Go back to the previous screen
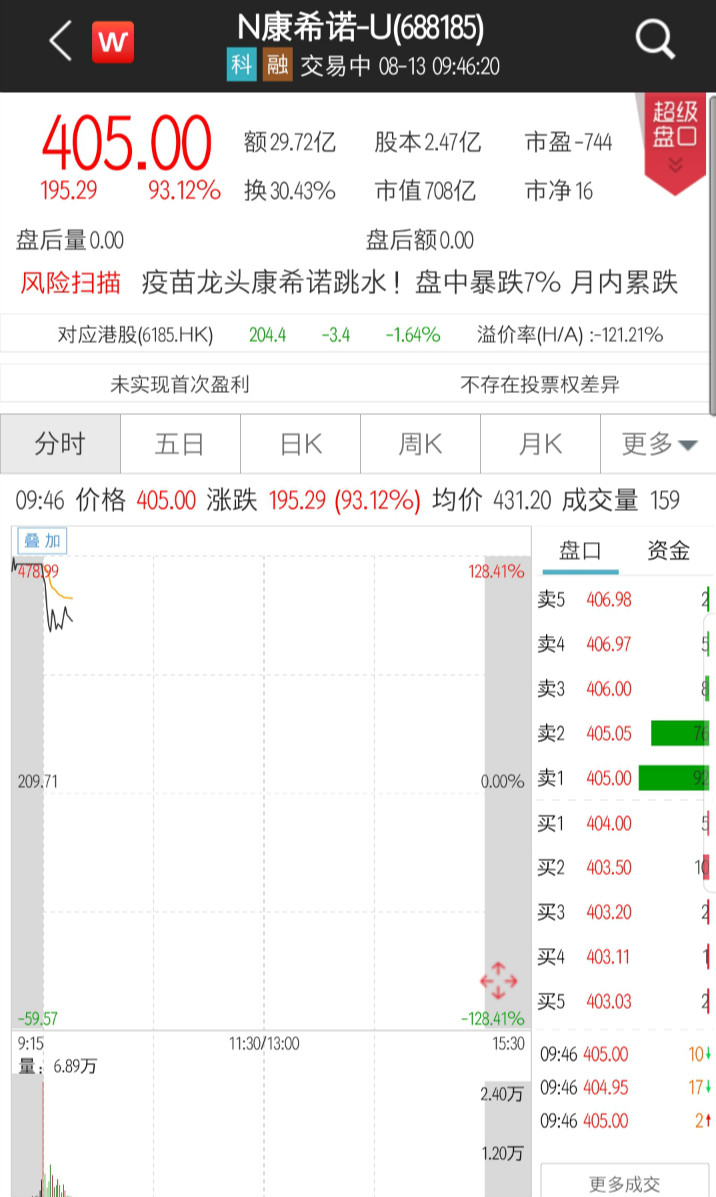The width and height of the screenshot is (716, 1197). tap(61, 42)
